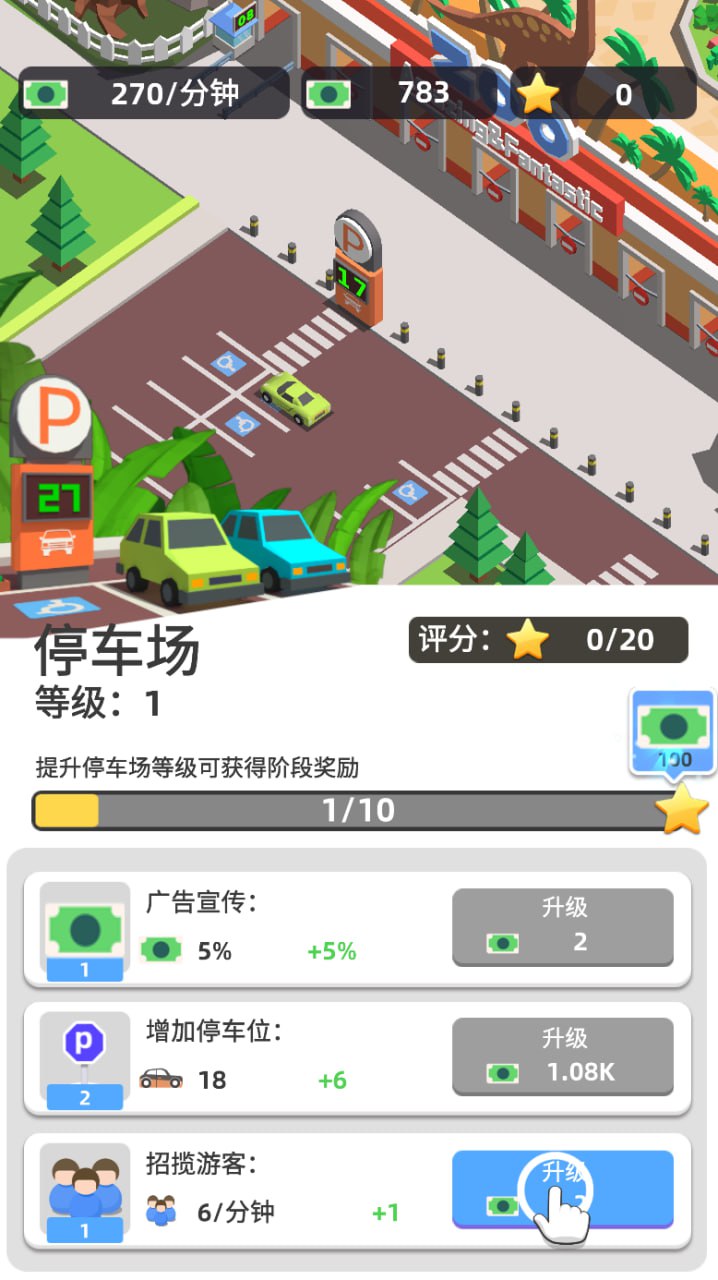The image size is (718, 1280).
Task: Open the 100 cash stage reward bubble
Action: [674, 732]
